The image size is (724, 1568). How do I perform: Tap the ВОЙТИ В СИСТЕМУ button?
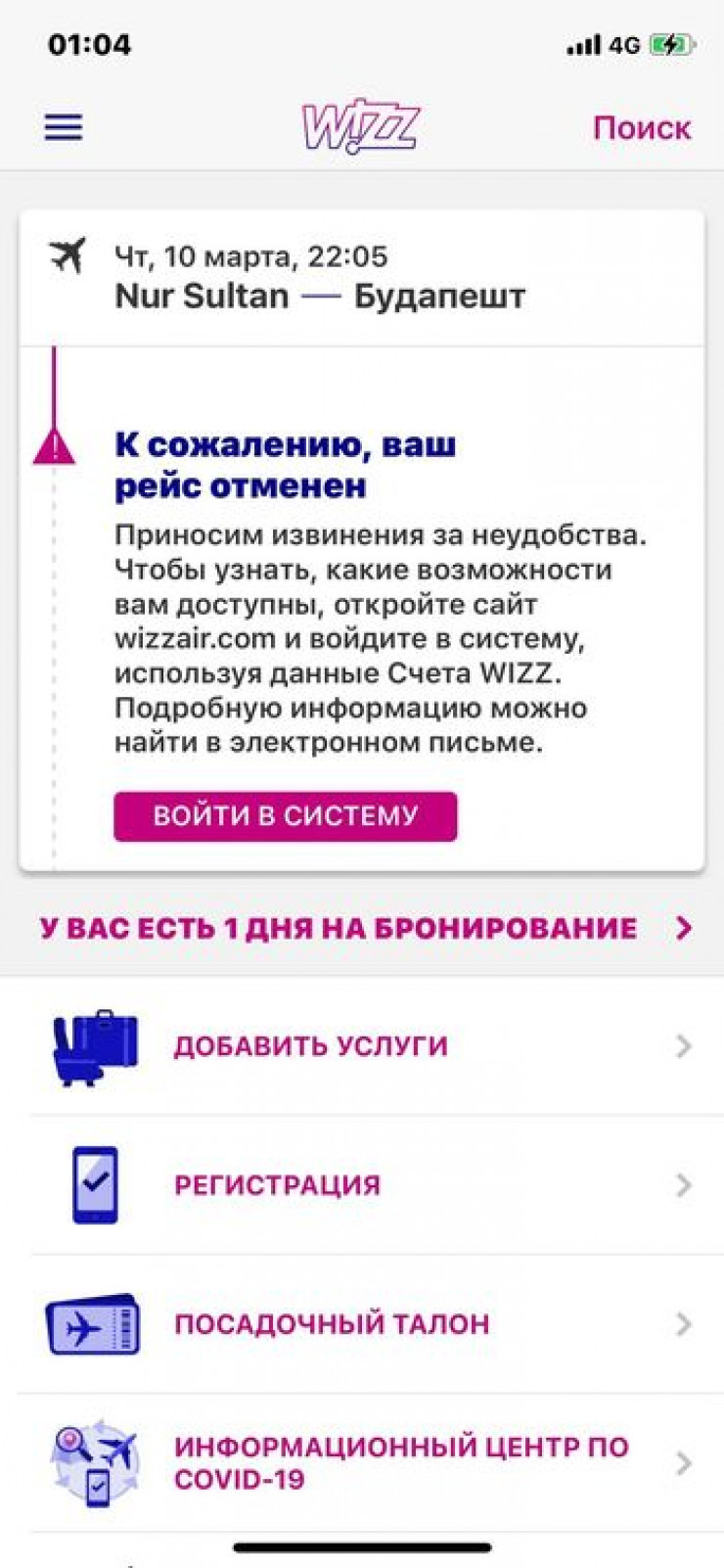[286, 816]
